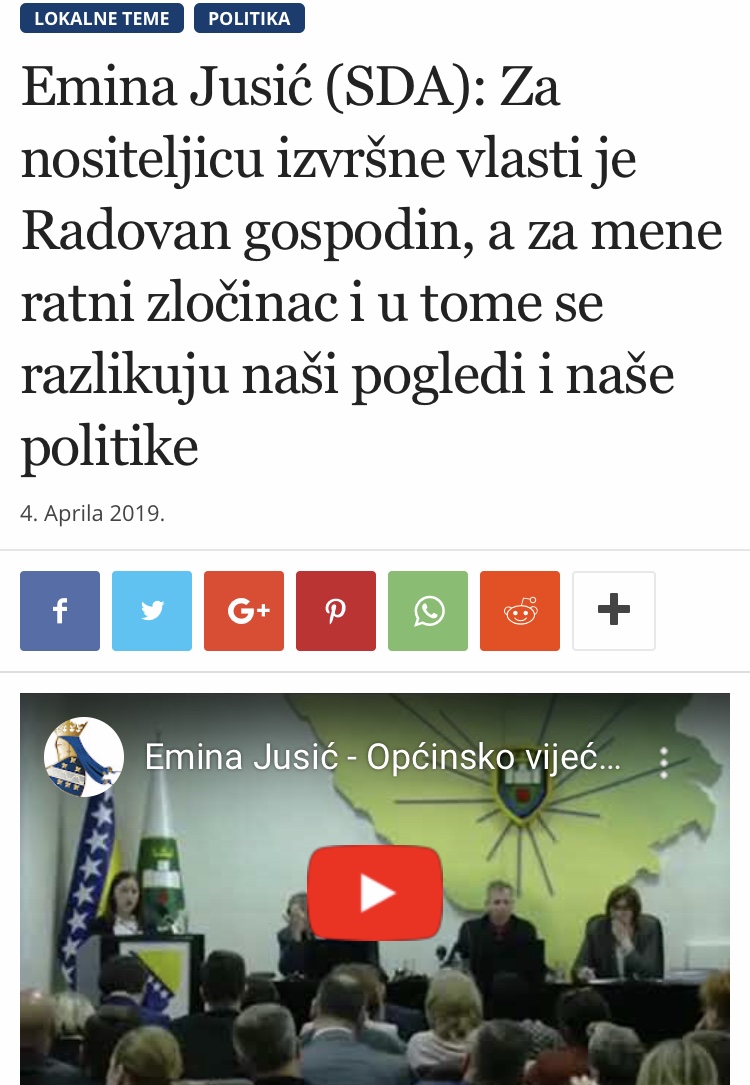Open the LOKALNE TEME category tag
The height and width of the screenshot is (1085, 750).
click(x=102, y=18)
